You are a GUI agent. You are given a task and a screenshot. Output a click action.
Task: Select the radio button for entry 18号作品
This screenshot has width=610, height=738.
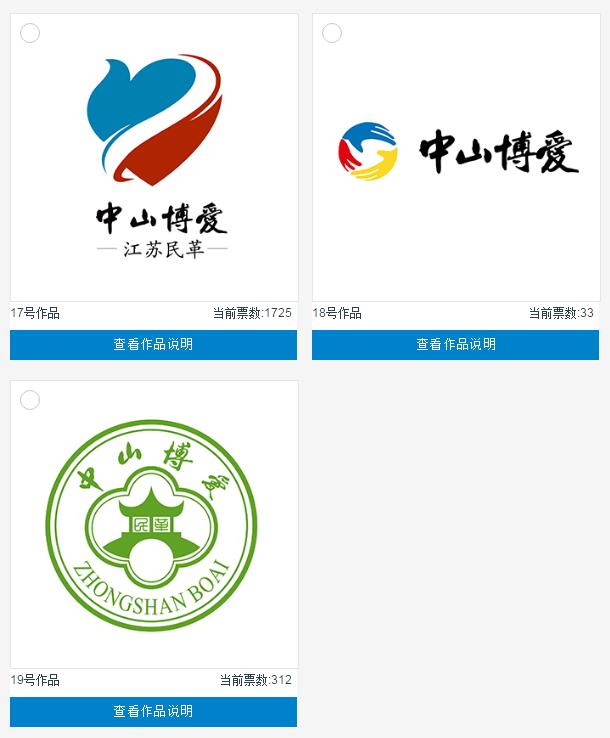pyautogui.click(x=332, y=33)
